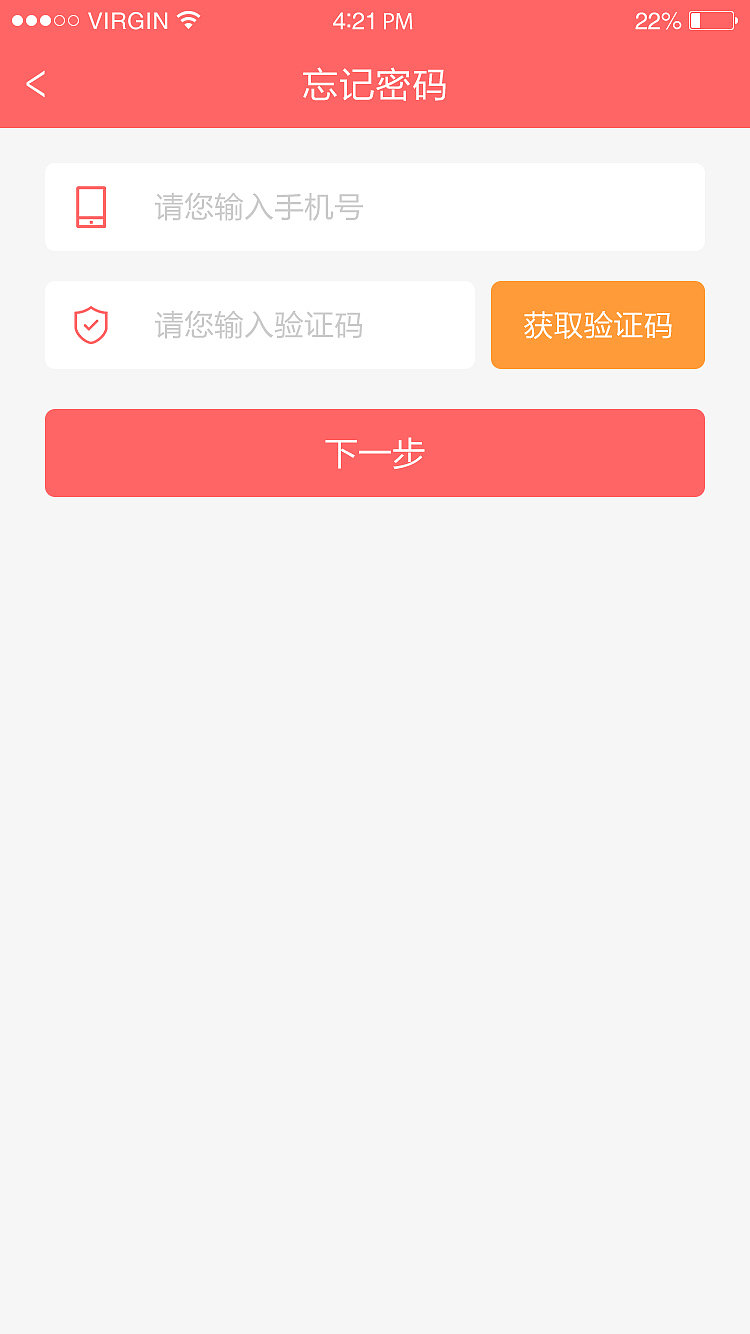Image resolution: width=750 pixels, height=1334 pixels.
Task: Tap the 下一步 button to continue
Action: (375, 452)
